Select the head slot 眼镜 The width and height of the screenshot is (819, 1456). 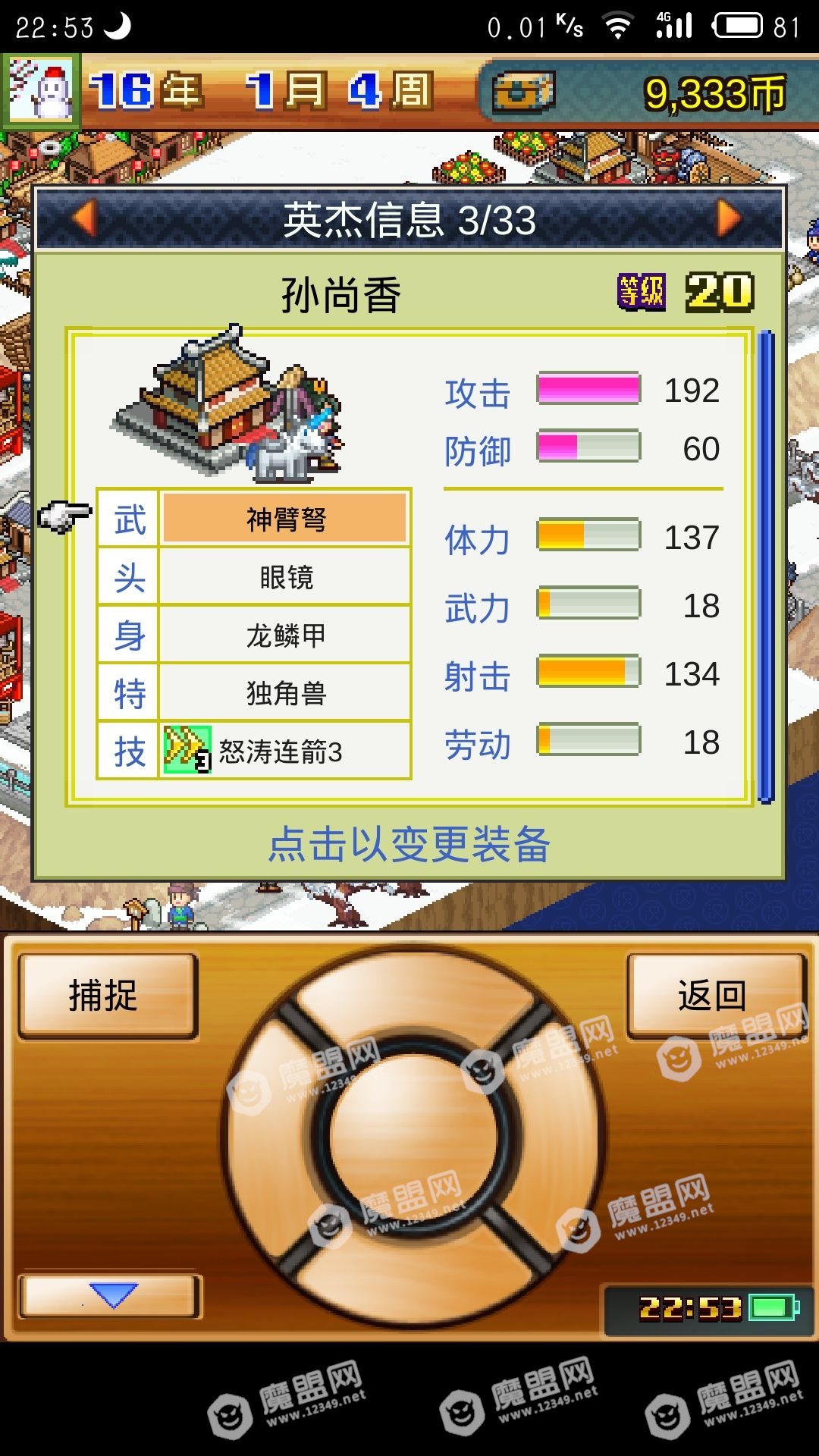click(x=285, y=578)
